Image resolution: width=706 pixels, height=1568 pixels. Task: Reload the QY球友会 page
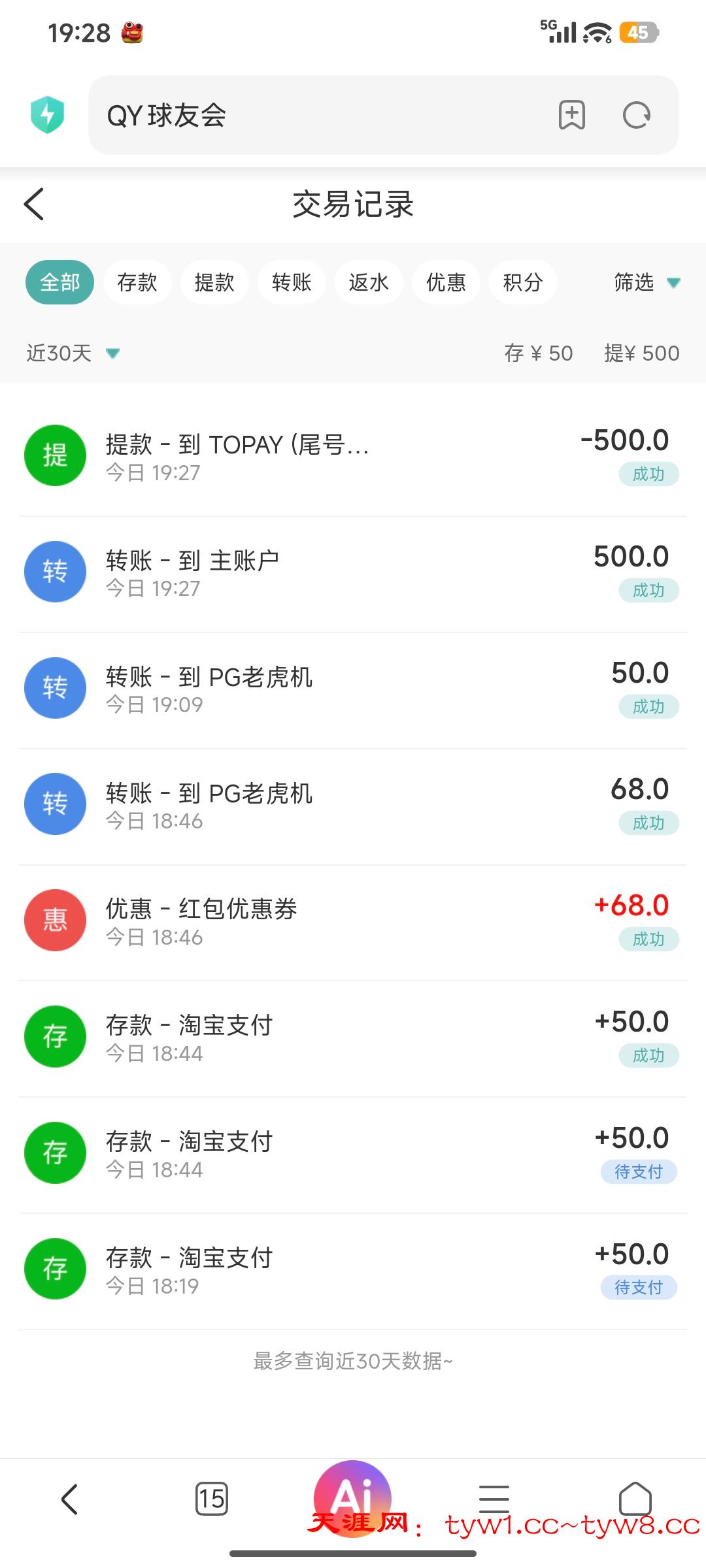(636, 116)
